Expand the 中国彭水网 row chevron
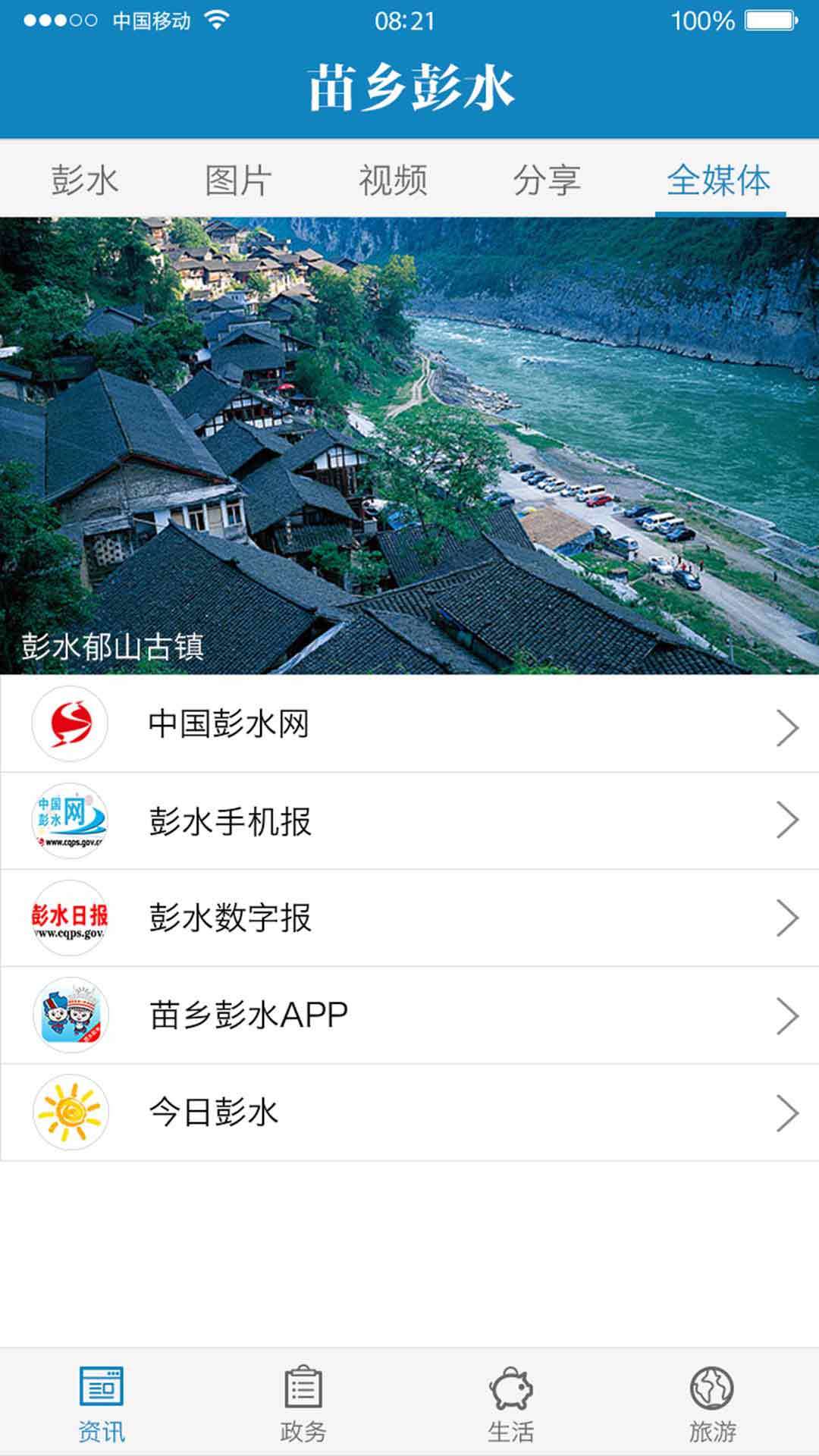Viewport: 819px width, 1456px height. point(786,724)
